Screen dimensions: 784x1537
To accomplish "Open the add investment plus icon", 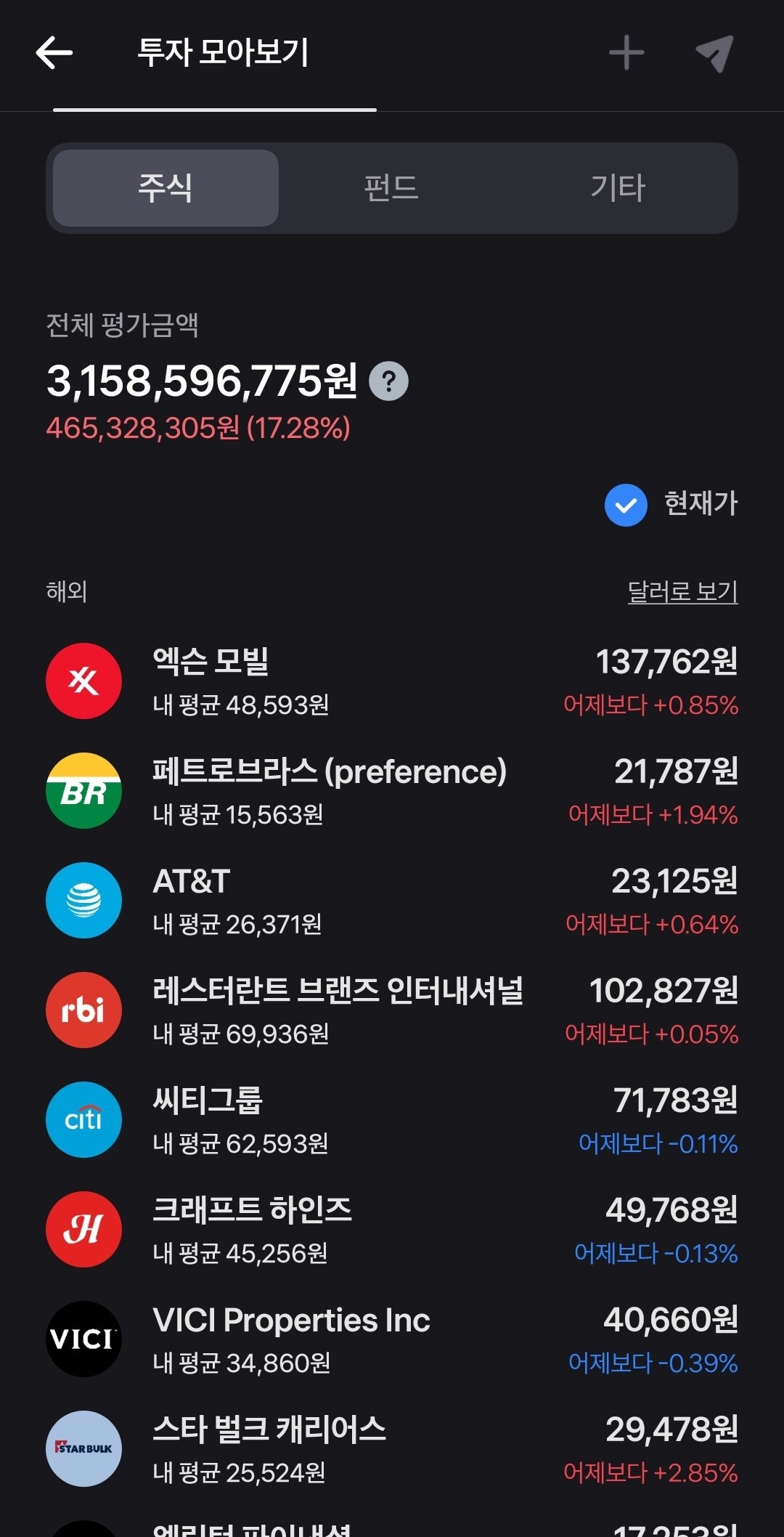I will pos(625,52).
